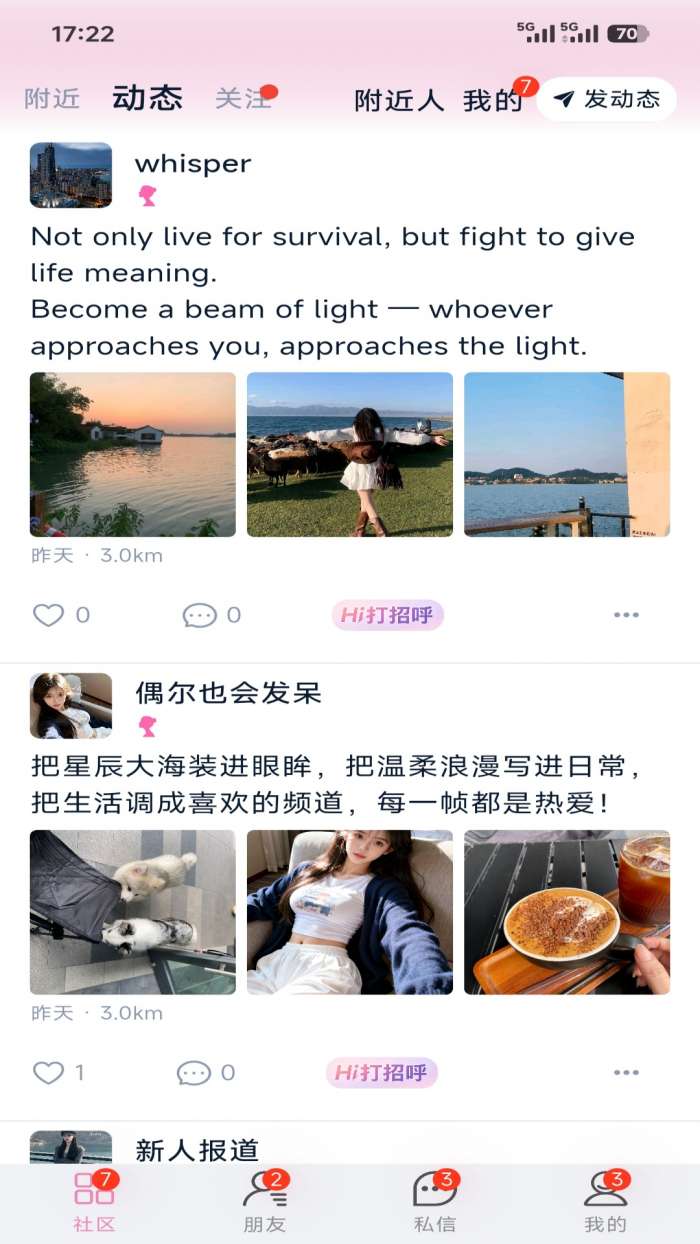Switch to the 关注 tab

click(242, 99)
